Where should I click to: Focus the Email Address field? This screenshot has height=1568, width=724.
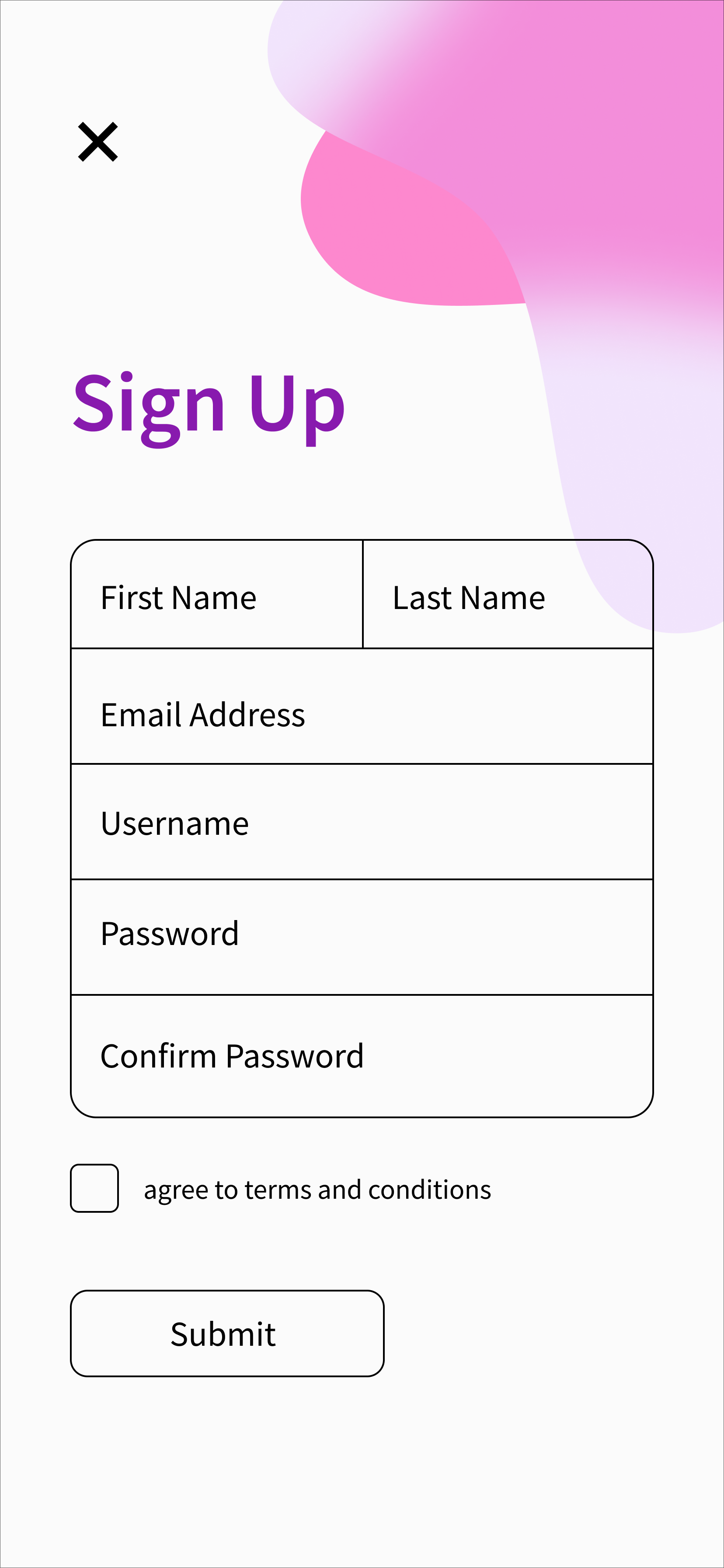click(362, 706)
